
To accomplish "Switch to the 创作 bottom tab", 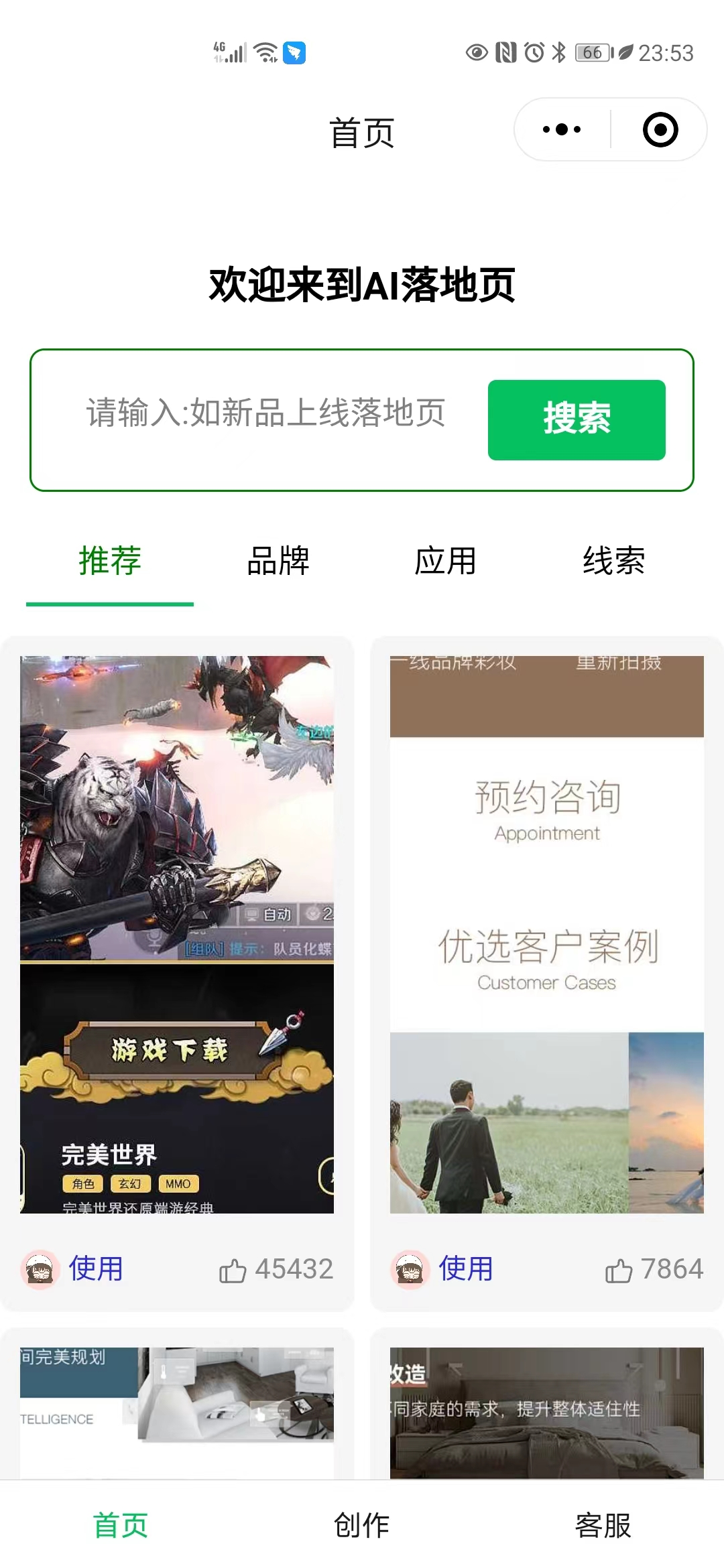I will pos(361,1525).
